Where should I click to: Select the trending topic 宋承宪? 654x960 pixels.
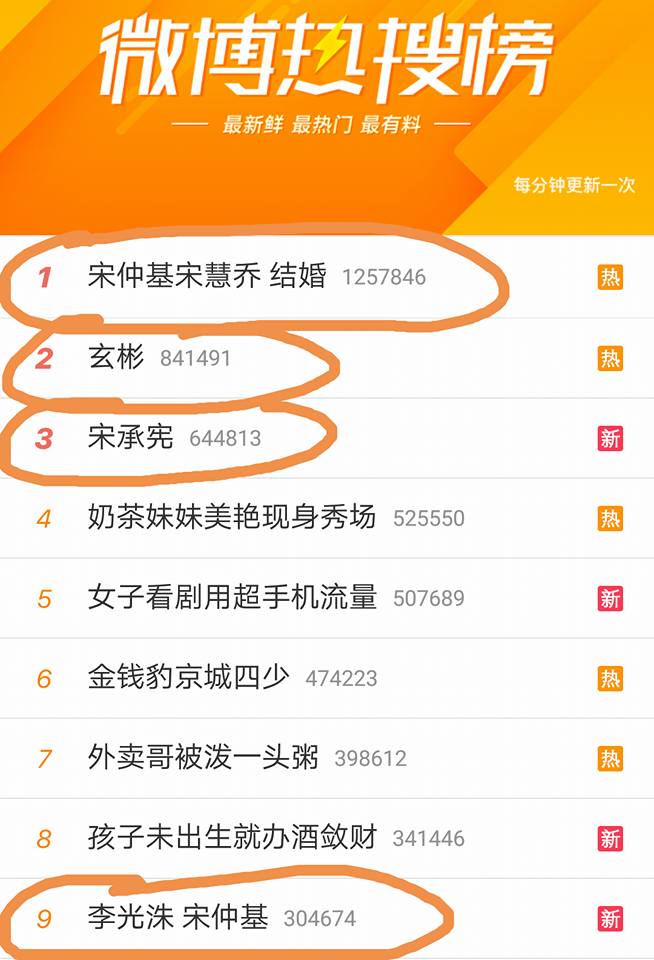(x=130, y=437)
